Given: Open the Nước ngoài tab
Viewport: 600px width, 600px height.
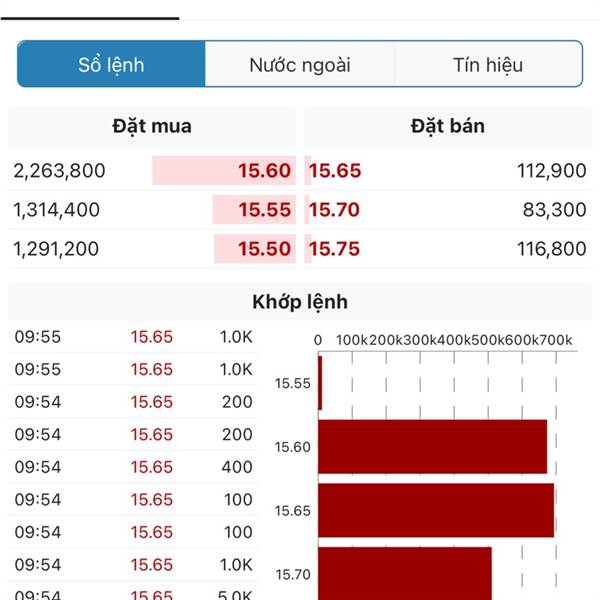Looking at the screenshot, I should click(x=300, y=65).
